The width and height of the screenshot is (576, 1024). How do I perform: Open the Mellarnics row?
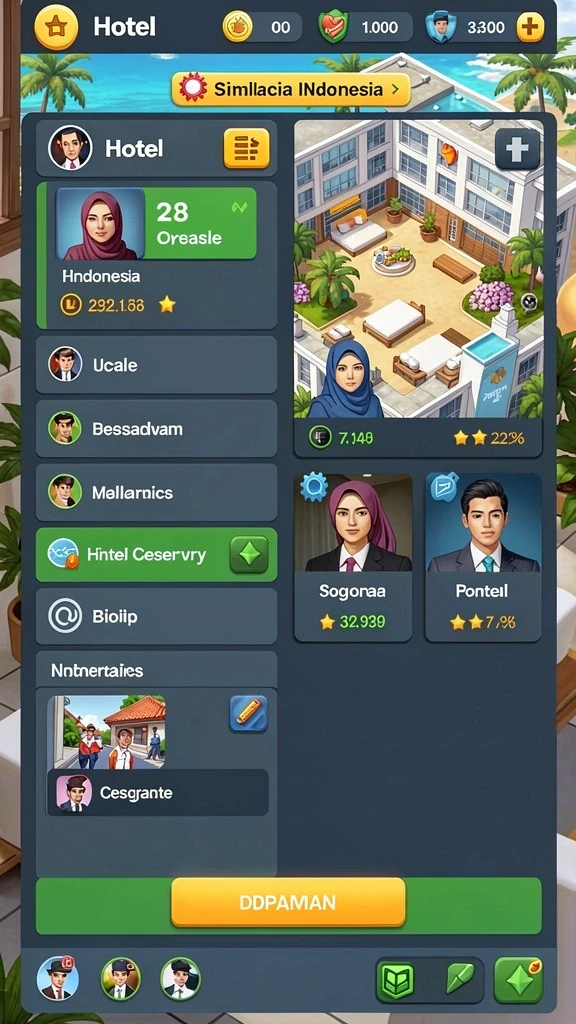pyautogui.click(x=157, y=492)
